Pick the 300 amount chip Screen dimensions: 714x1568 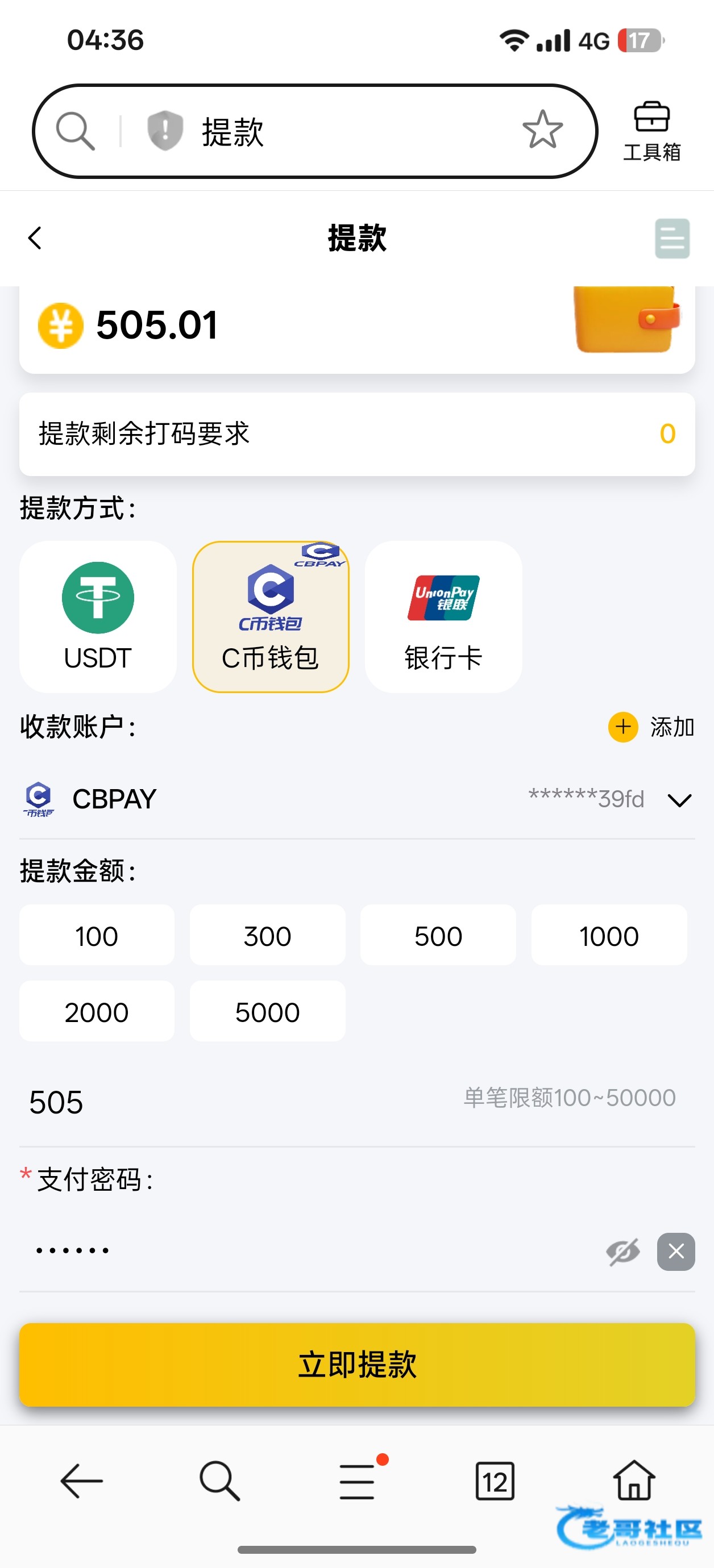[267, 935]
